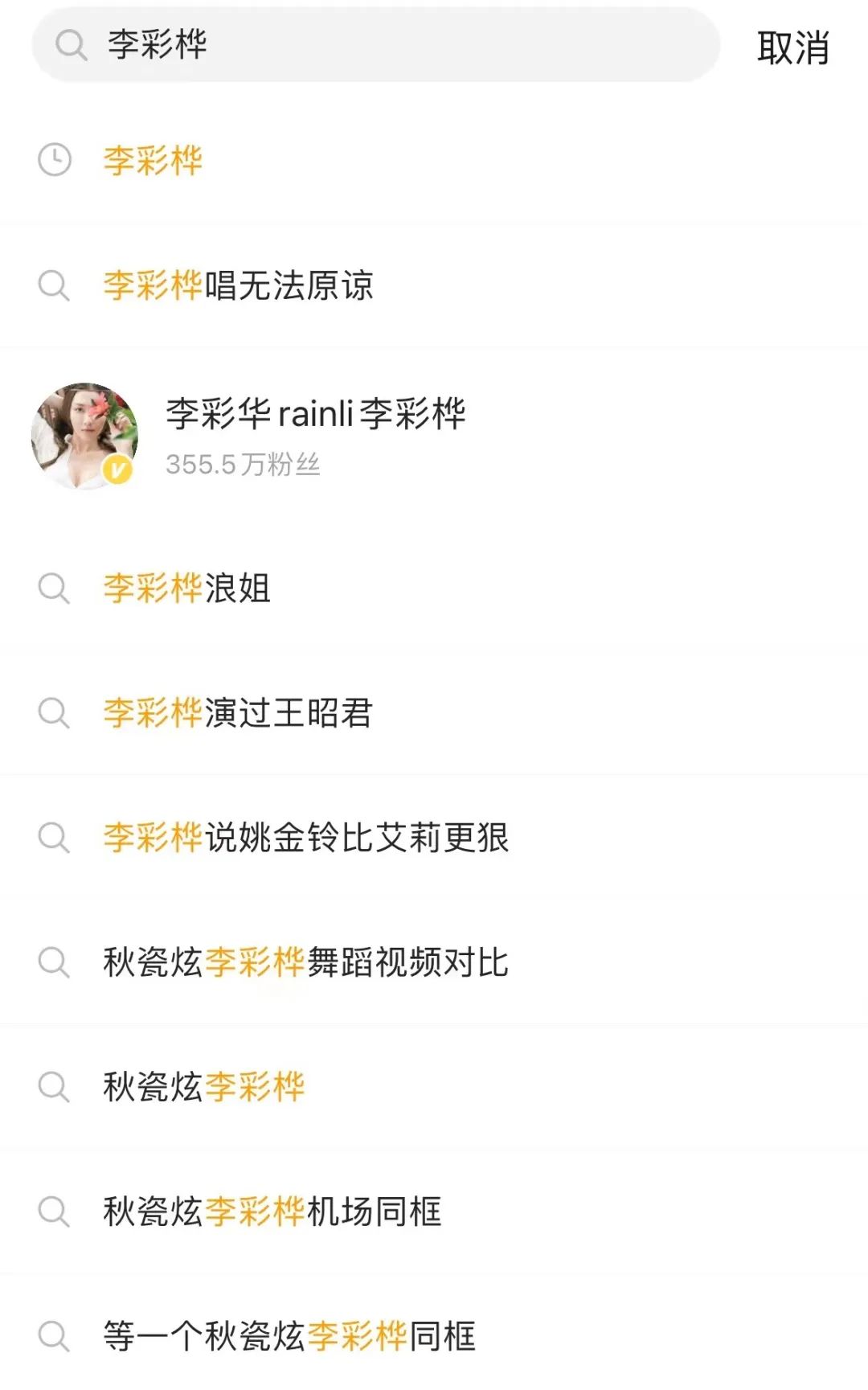Image resolution: width=868 pixels, height=1390 pixels.
Task: Click the search icon beside 李彩桦说姚金铃比艾莉更狠
Action: 55,839
